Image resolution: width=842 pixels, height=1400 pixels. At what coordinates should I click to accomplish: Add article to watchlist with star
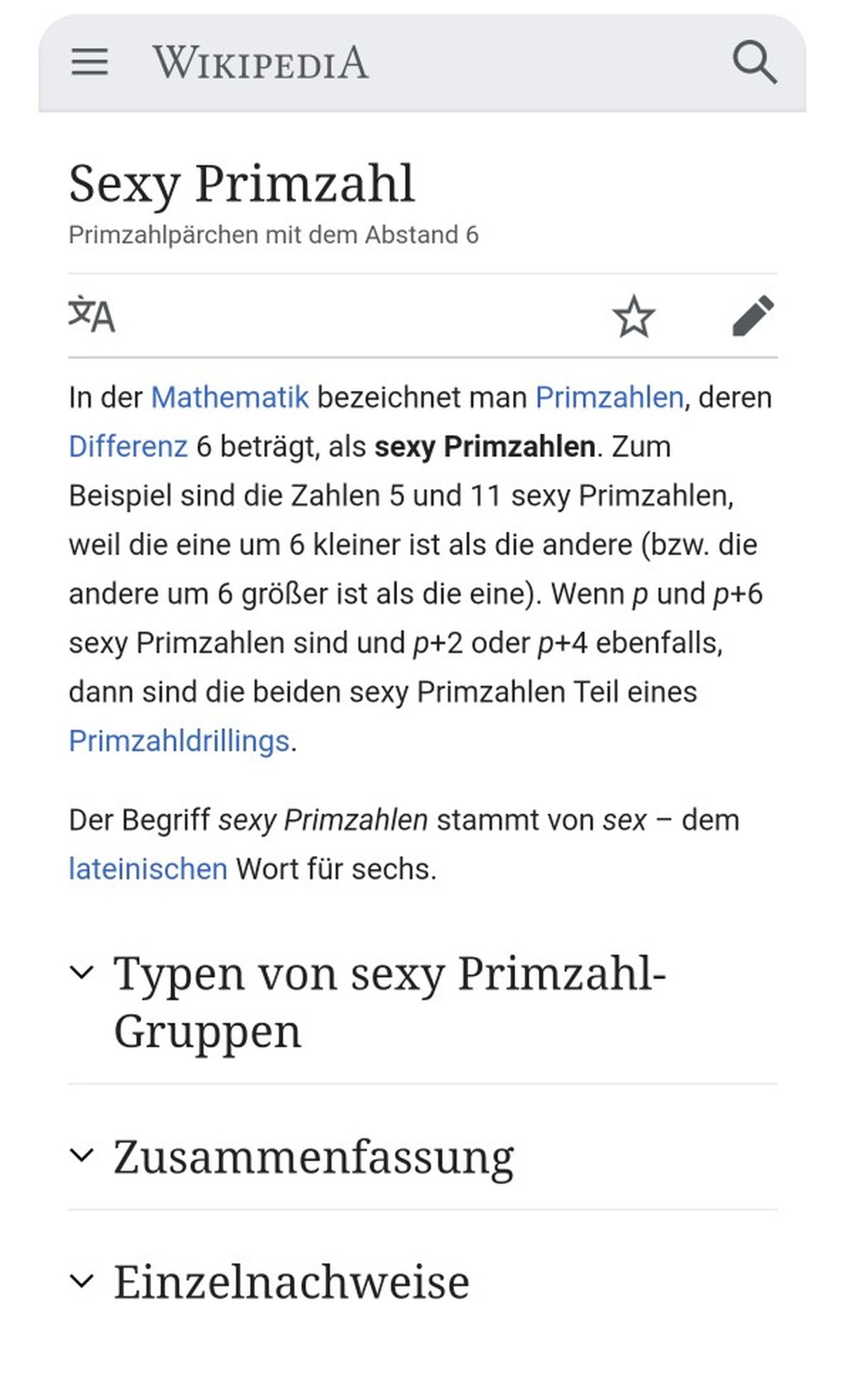[x=634, y=316]
